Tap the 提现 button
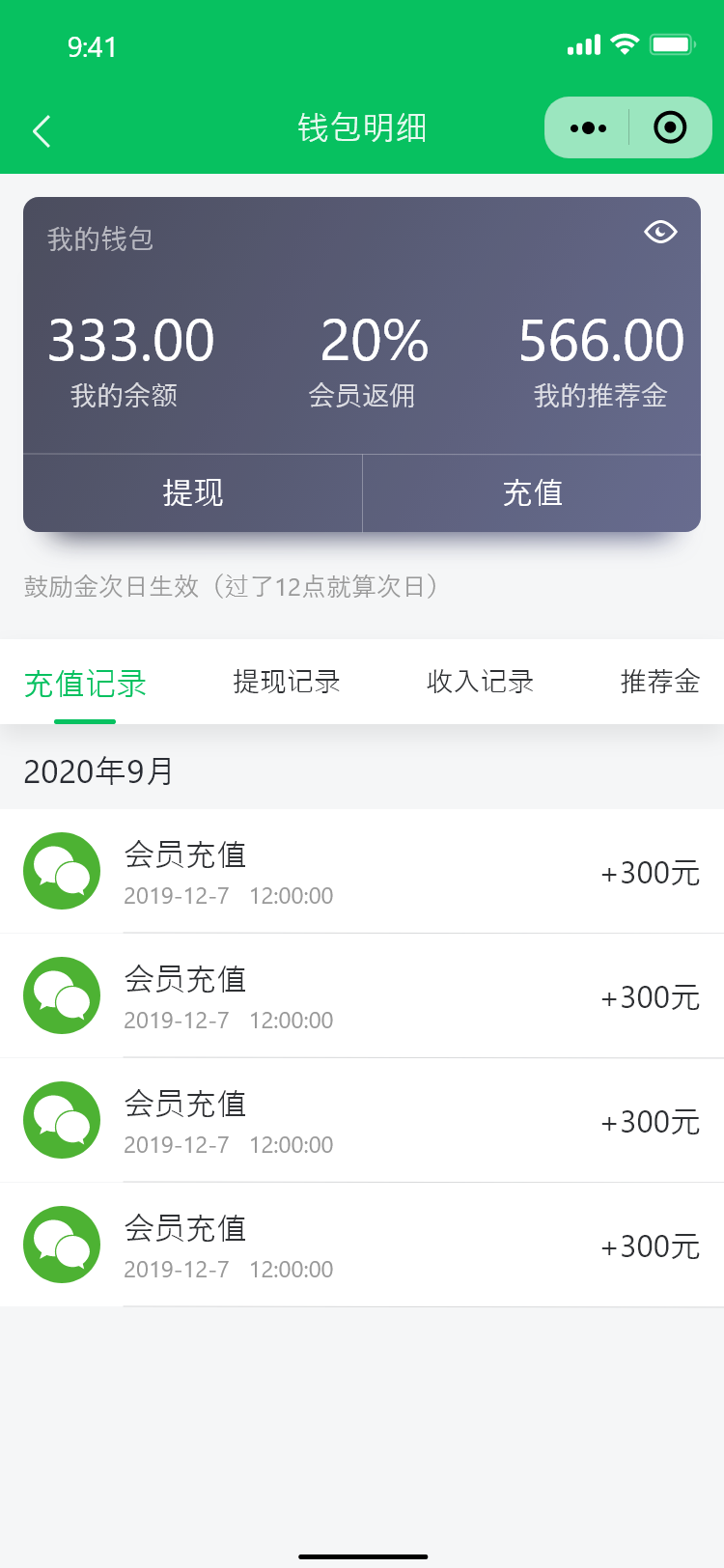The height and width of the screenshot is (1568, 724). [x=193, y=493]
